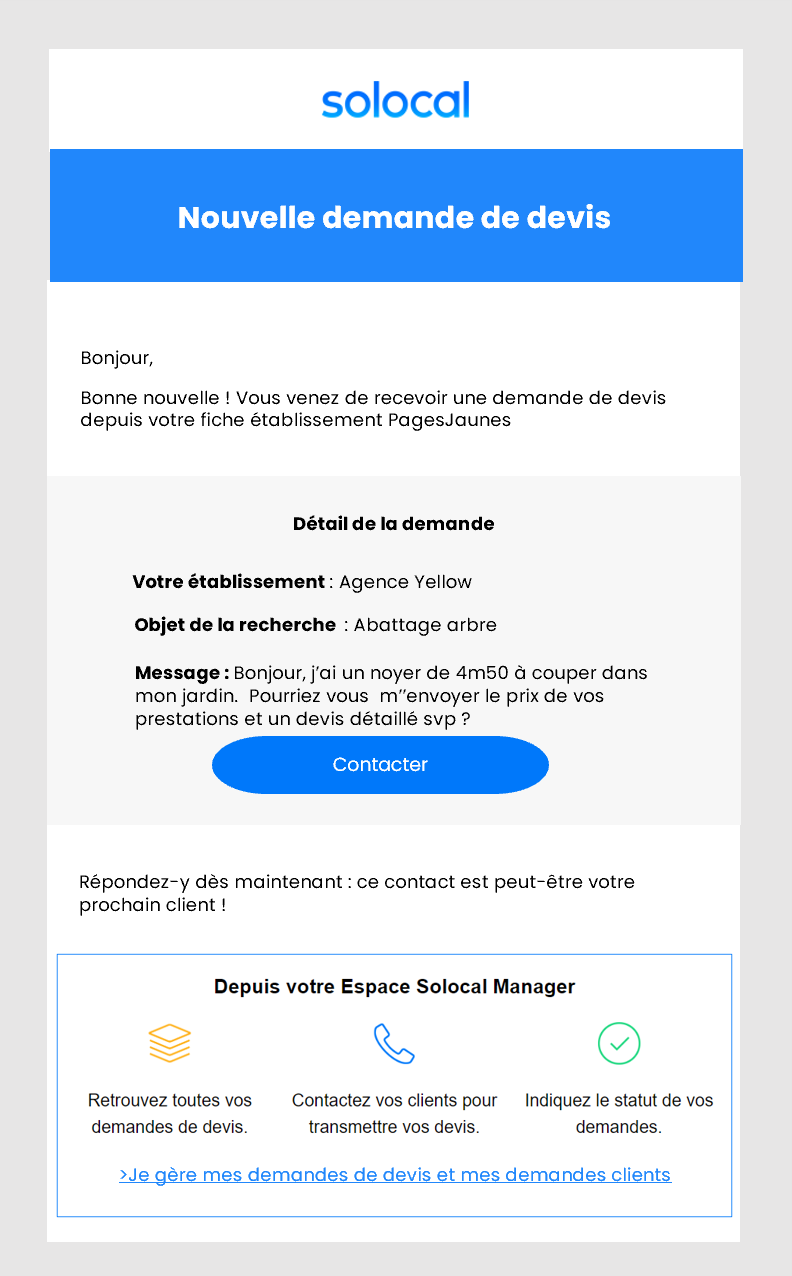Click 'Indiquez le statut de vos demandes' label
This screenshot has width=792, height=1276.
(x=618, y=1113)
